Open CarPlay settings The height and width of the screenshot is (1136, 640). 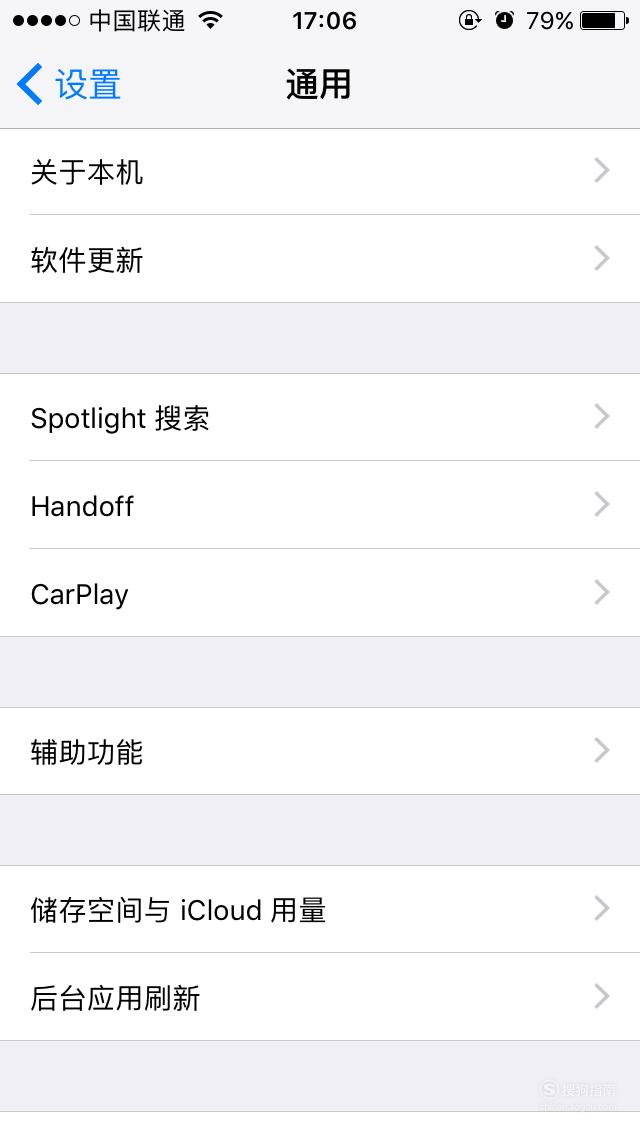tap(320, 593)
